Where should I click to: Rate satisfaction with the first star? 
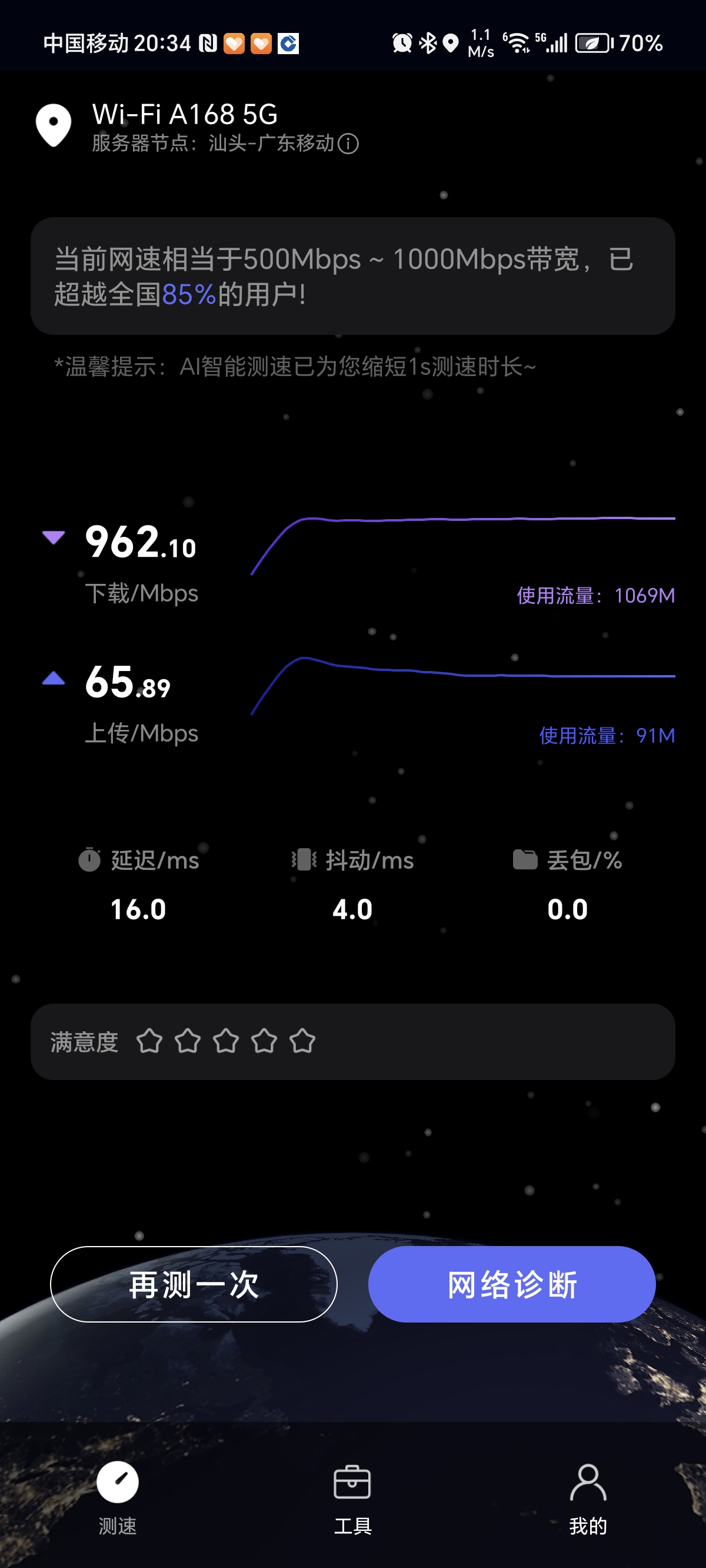point(149,1041)
